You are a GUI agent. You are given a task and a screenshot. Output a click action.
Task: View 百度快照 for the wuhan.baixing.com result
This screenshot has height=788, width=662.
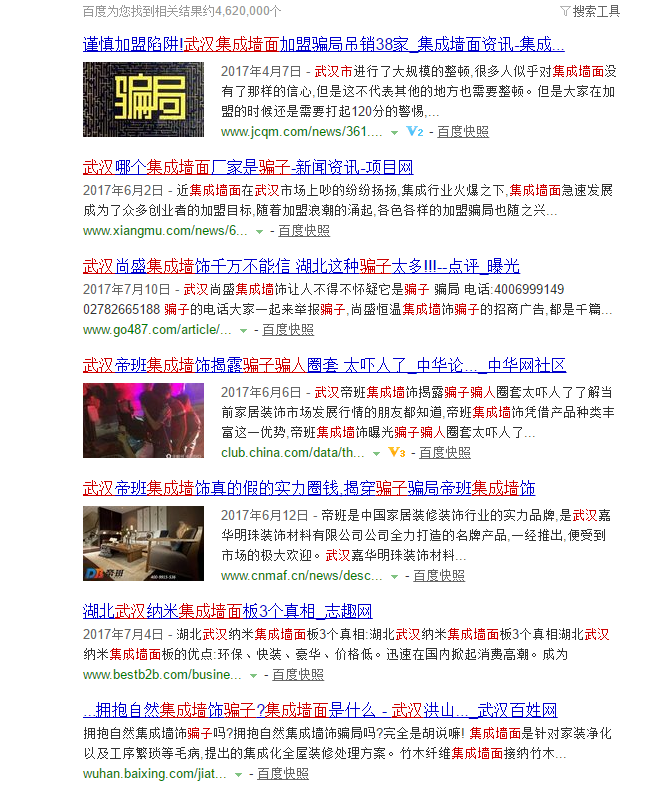point(283,774)
